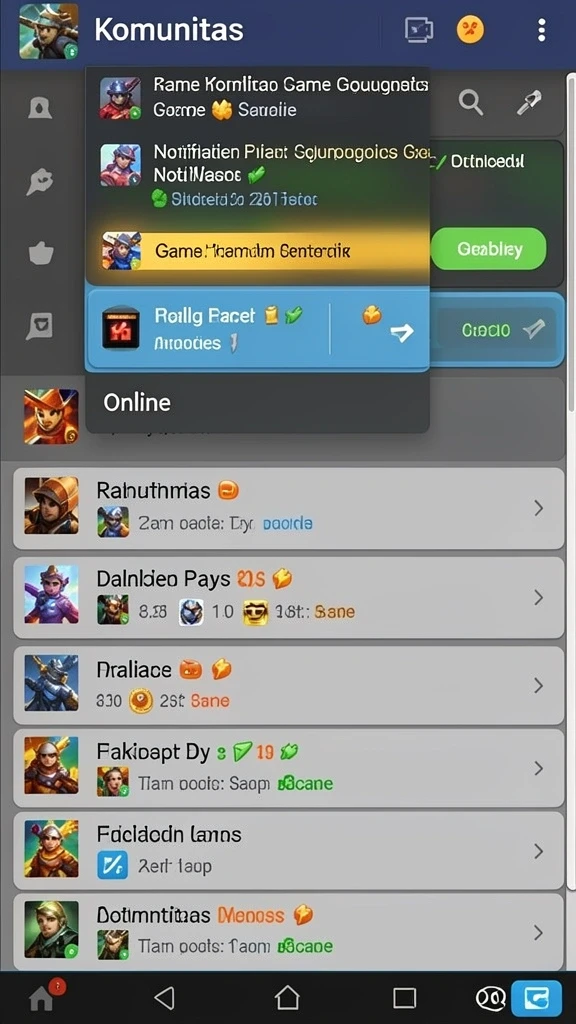Tap the orange round icon in top bar

click(x=470, y=29)
